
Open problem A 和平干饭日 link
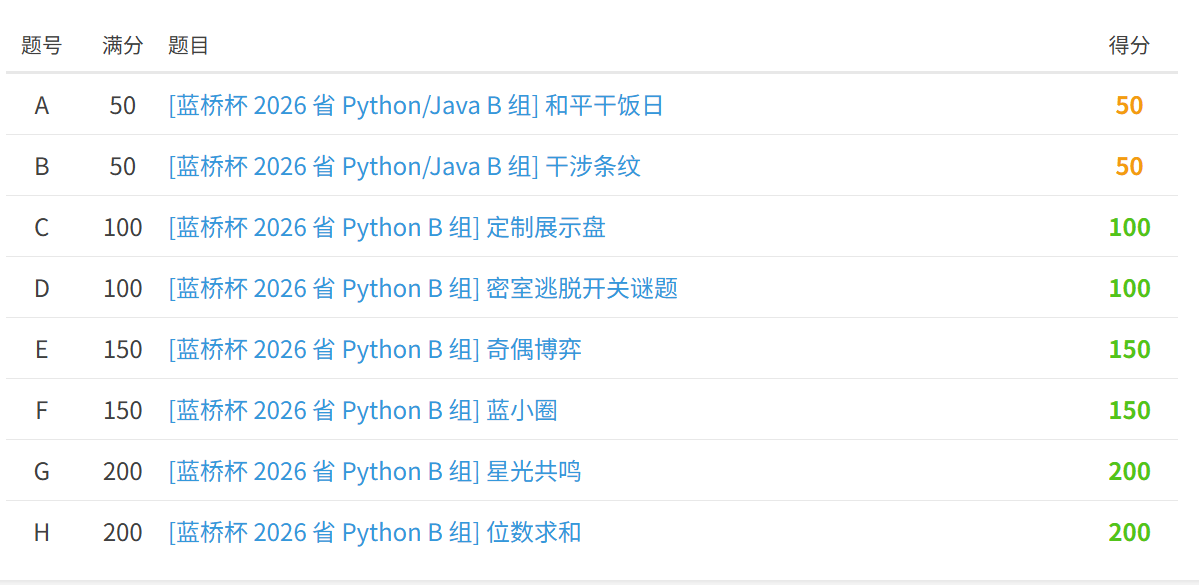point(416,106)
